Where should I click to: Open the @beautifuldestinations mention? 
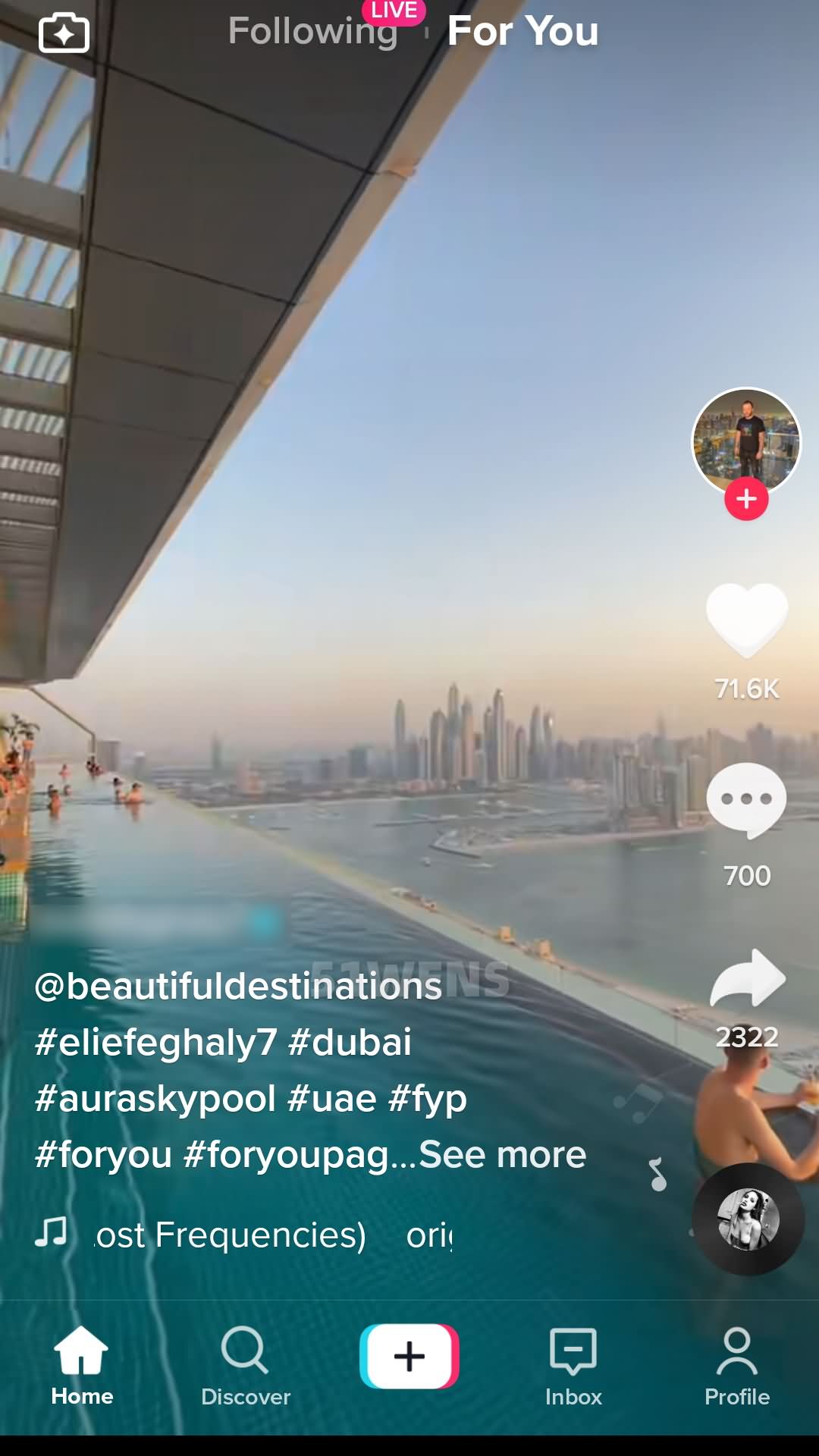point(238,986)
